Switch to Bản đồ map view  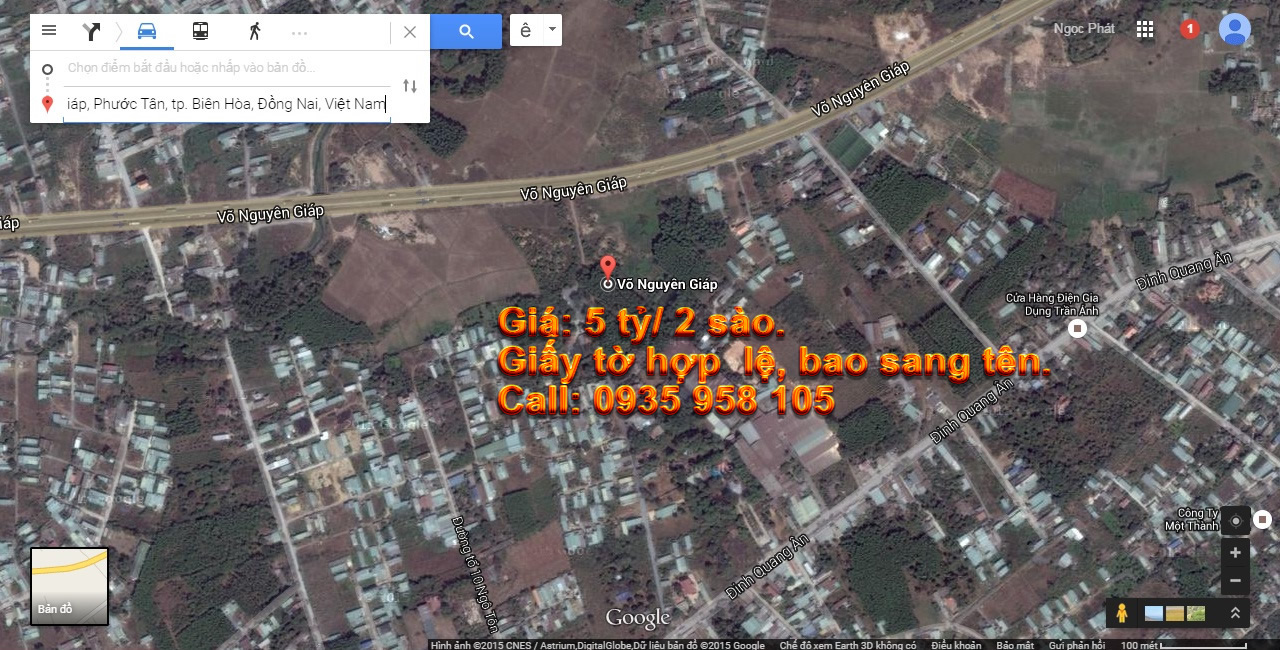tap(69, 586)
